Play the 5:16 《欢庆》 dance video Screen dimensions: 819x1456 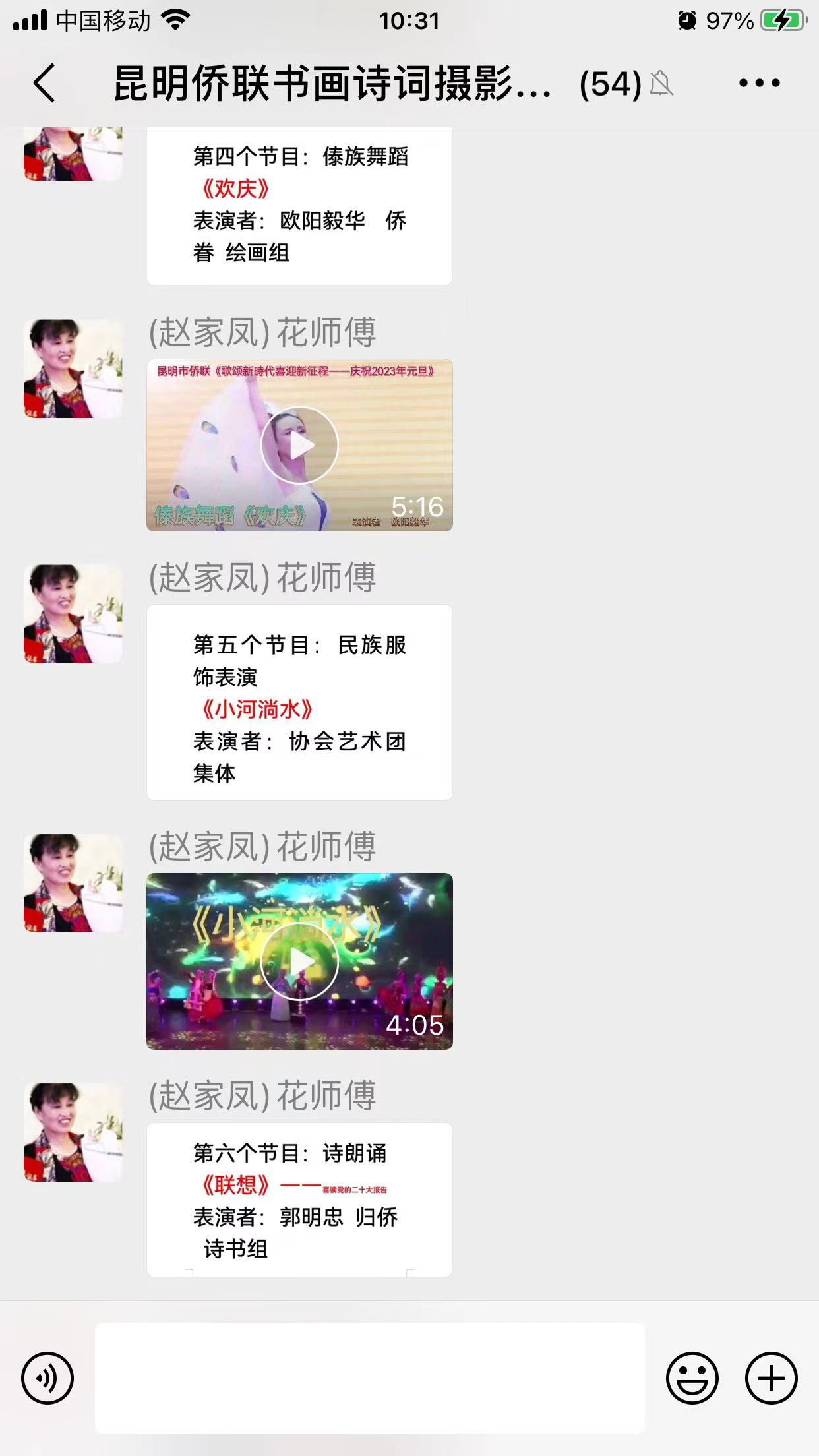point(299,445)
